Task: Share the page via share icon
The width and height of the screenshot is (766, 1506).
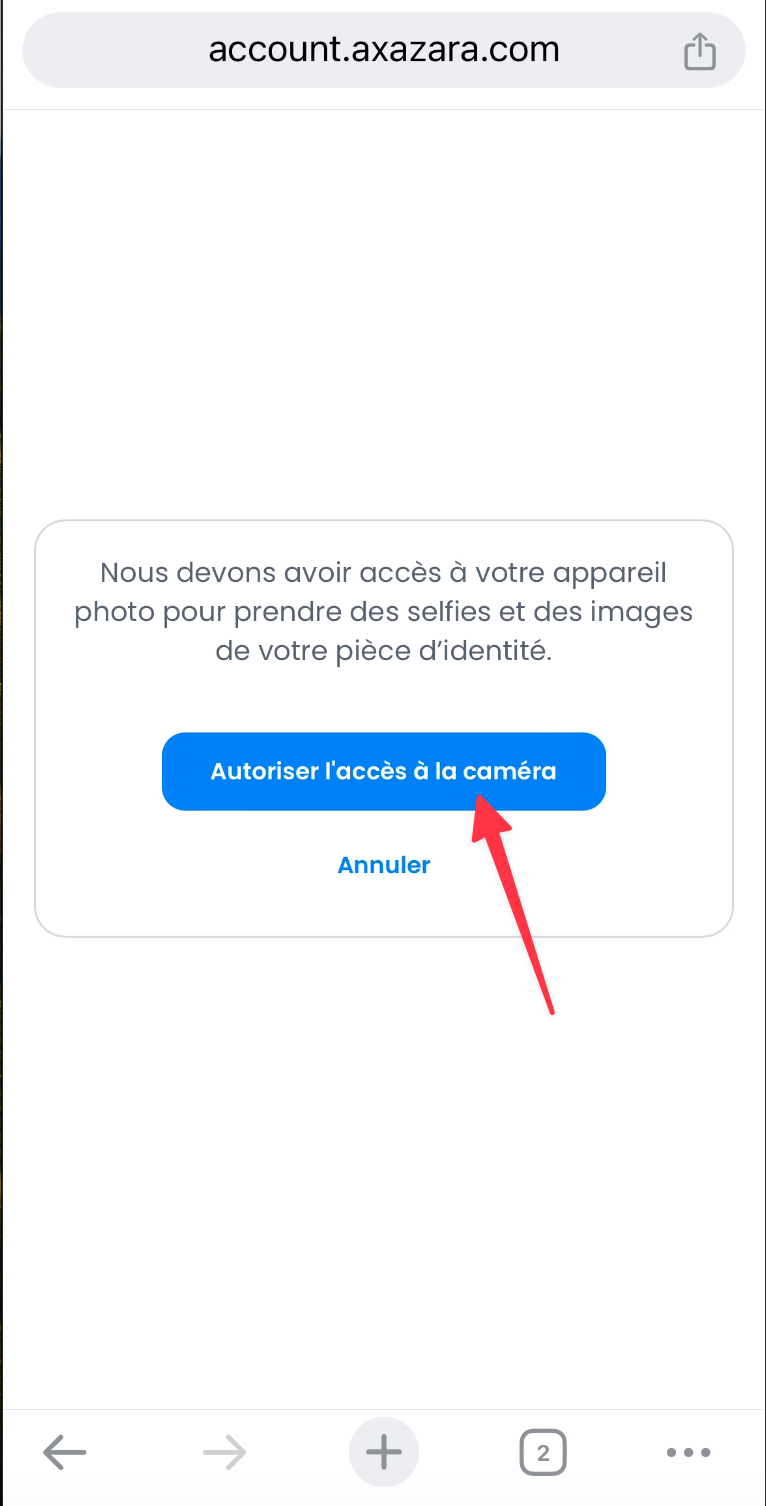Action: (700, 51)
